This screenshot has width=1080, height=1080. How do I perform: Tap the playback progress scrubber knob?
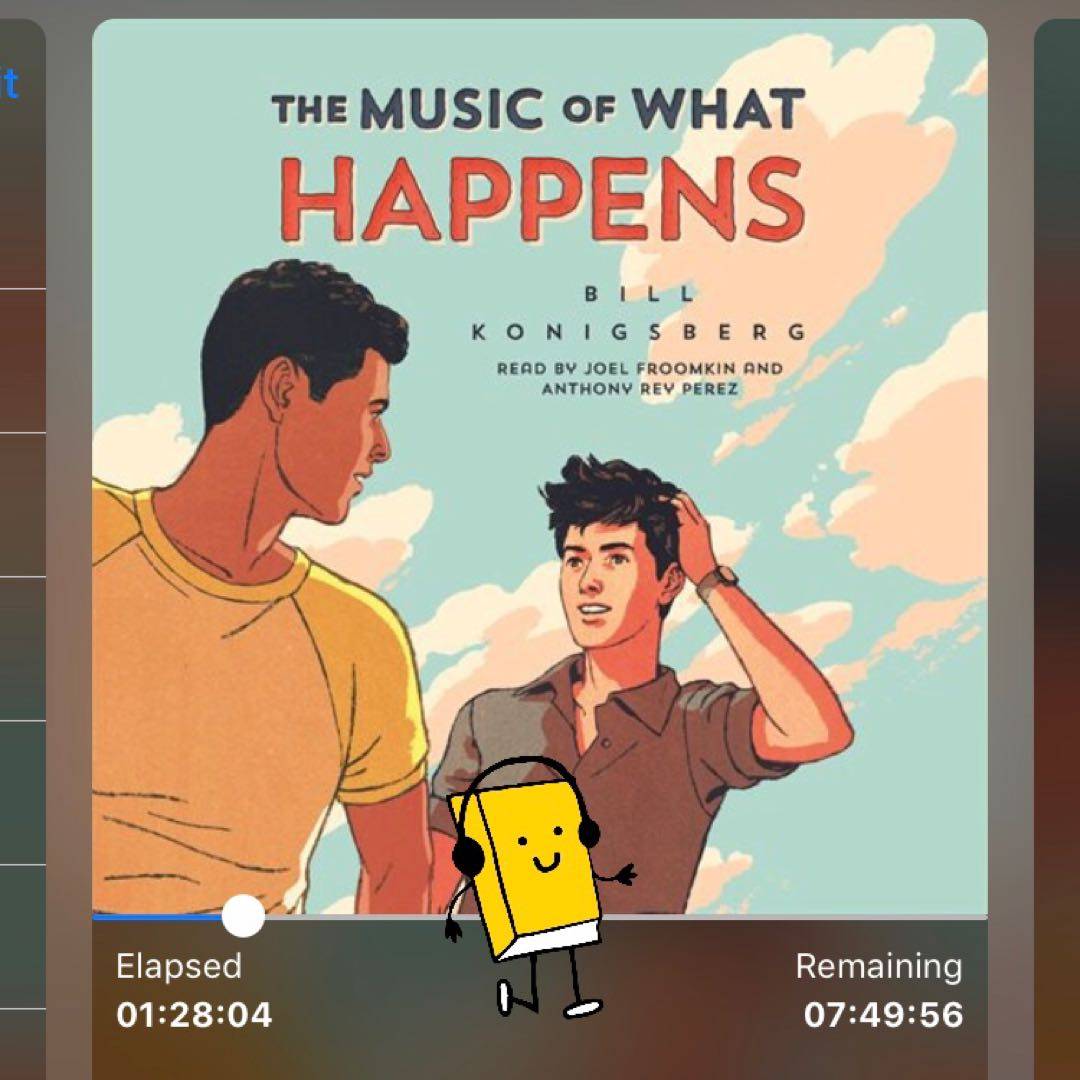243,916
